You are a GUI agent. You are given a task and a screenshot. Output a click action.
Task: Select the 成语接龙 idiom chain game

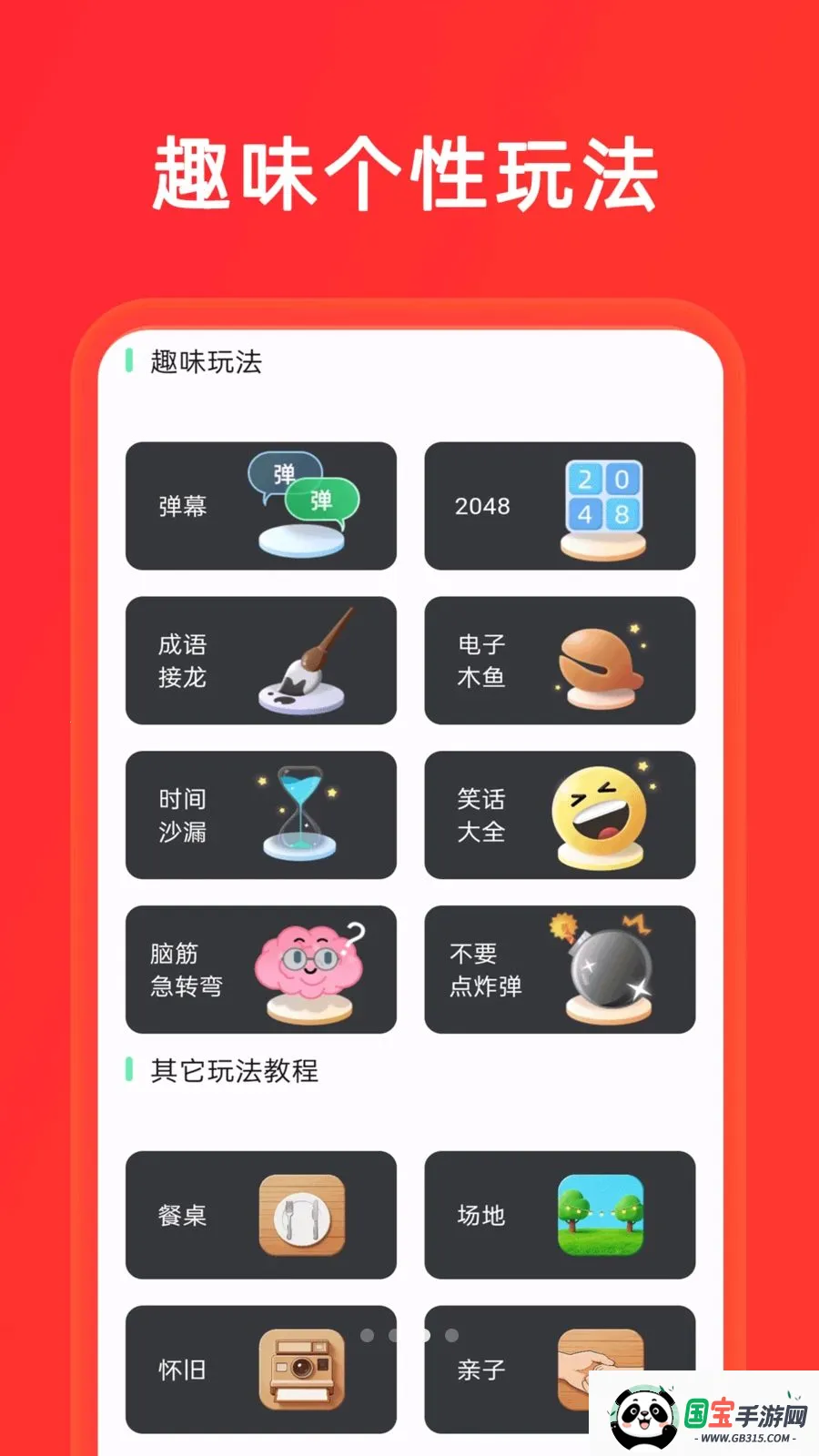tap(259, 662)
